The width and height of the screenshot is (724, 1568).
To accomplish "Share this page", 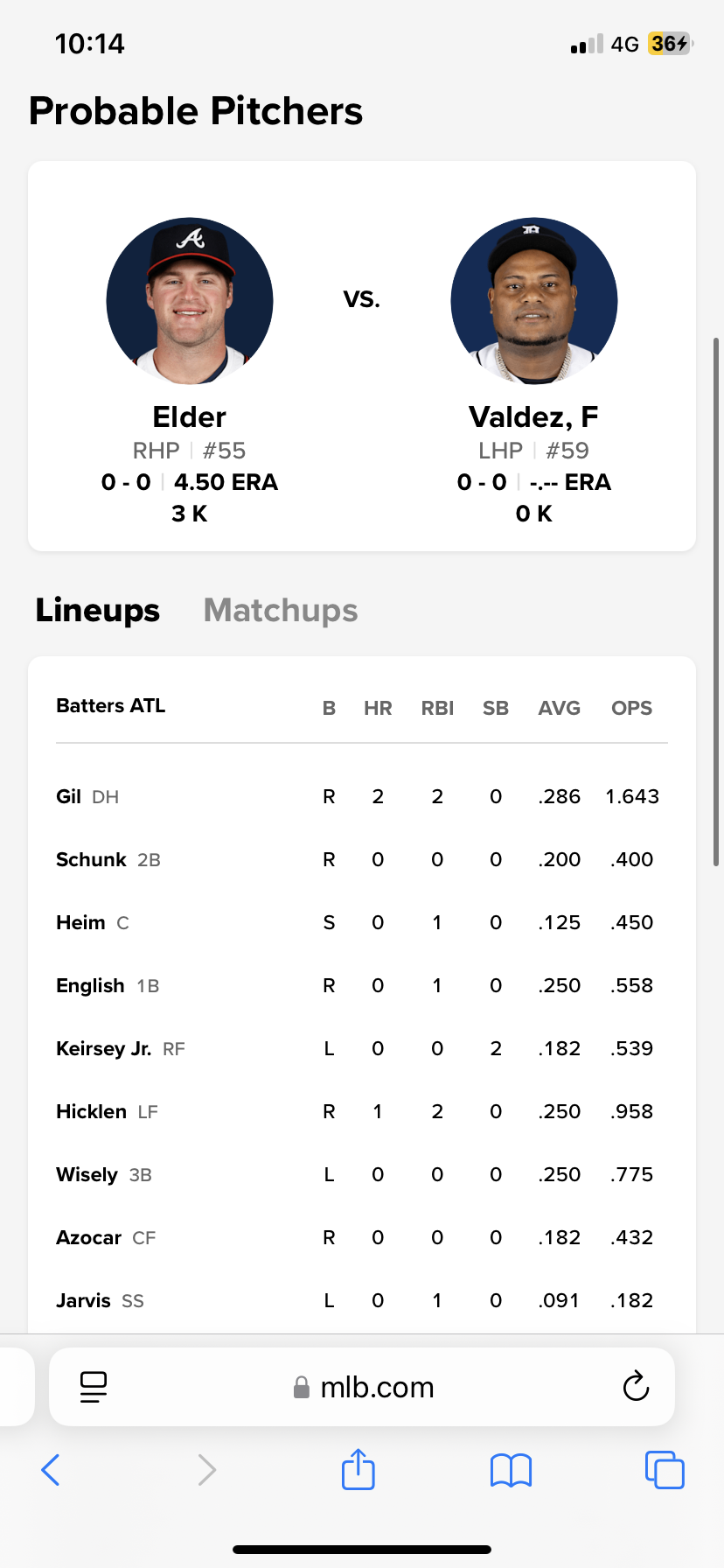I will click(358, 1470).
